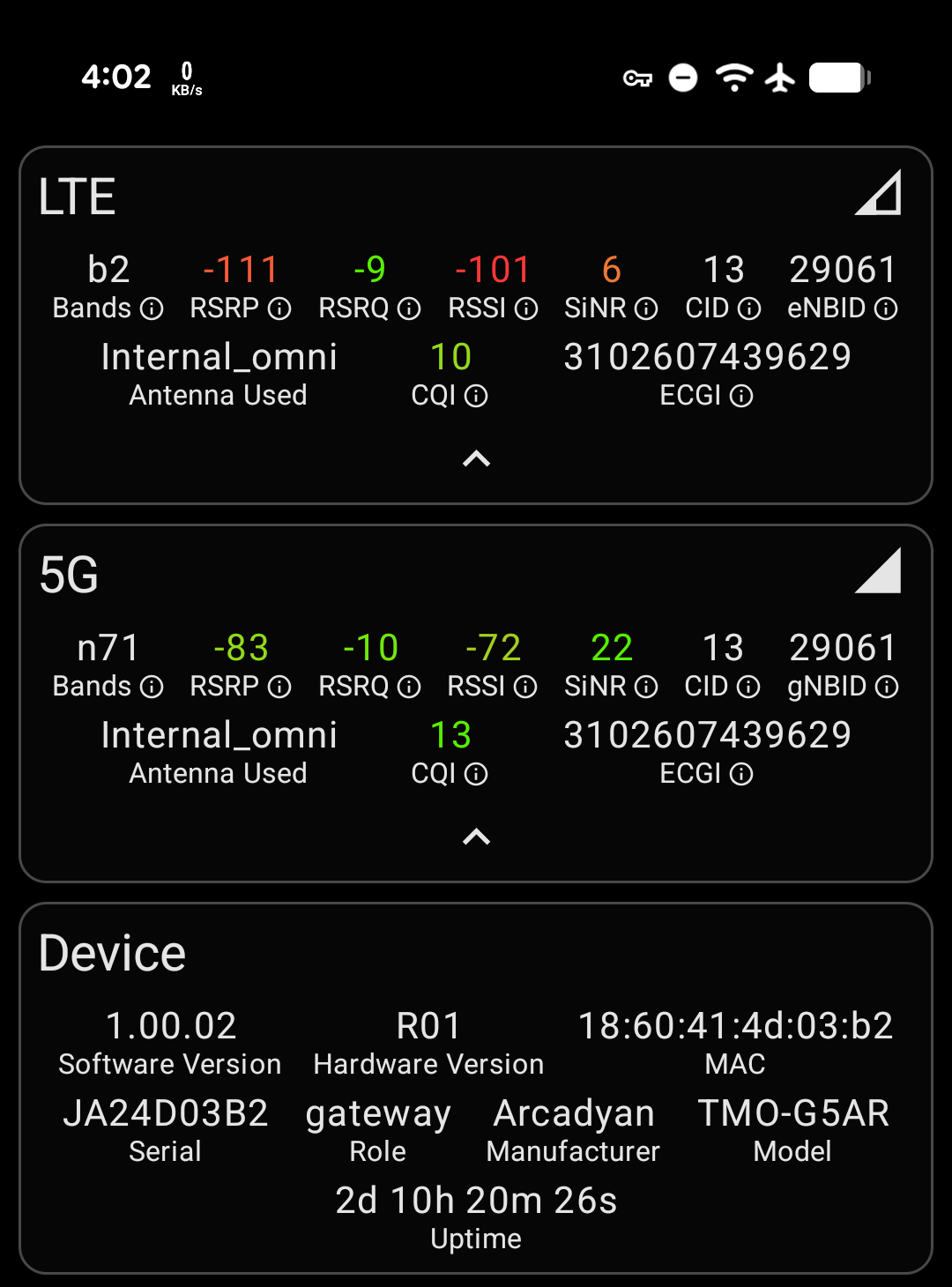
Task: Show info for LTE RSSI
Action: click(x=526, y=309)
